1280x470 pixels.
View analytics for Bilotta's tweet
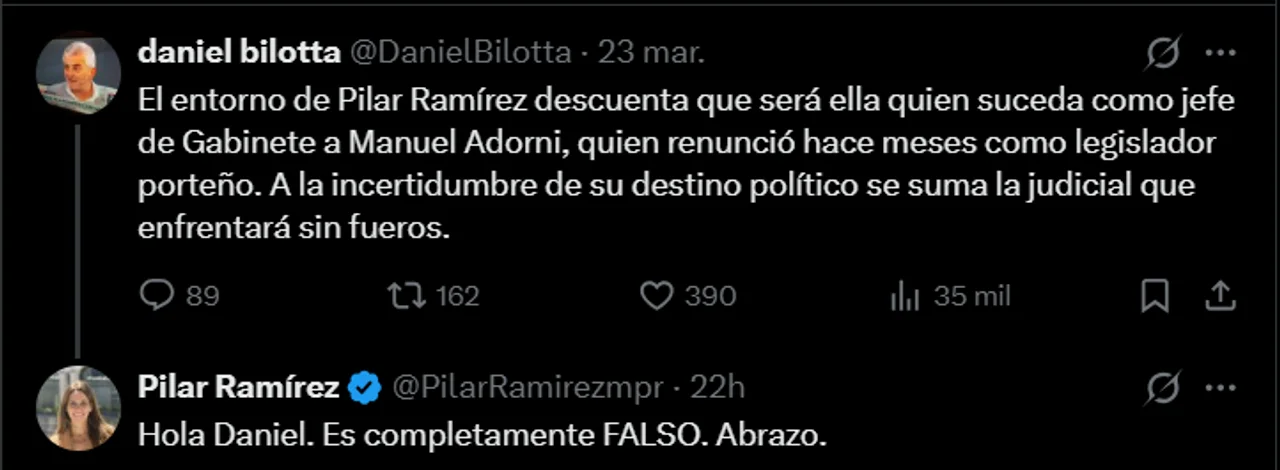click(904, 295)
